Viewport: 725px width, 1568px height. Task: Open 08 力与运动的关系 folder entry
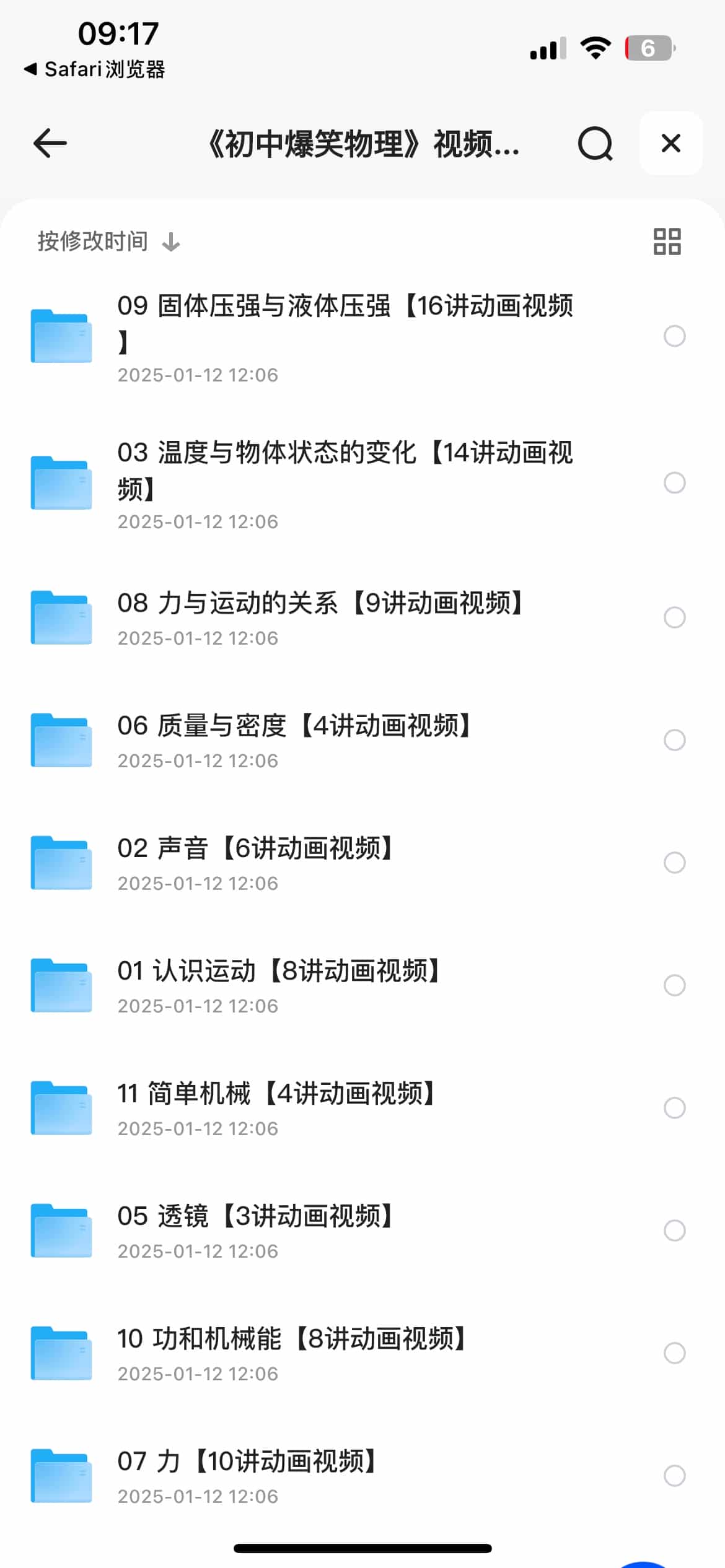click(x=320, y=604)
